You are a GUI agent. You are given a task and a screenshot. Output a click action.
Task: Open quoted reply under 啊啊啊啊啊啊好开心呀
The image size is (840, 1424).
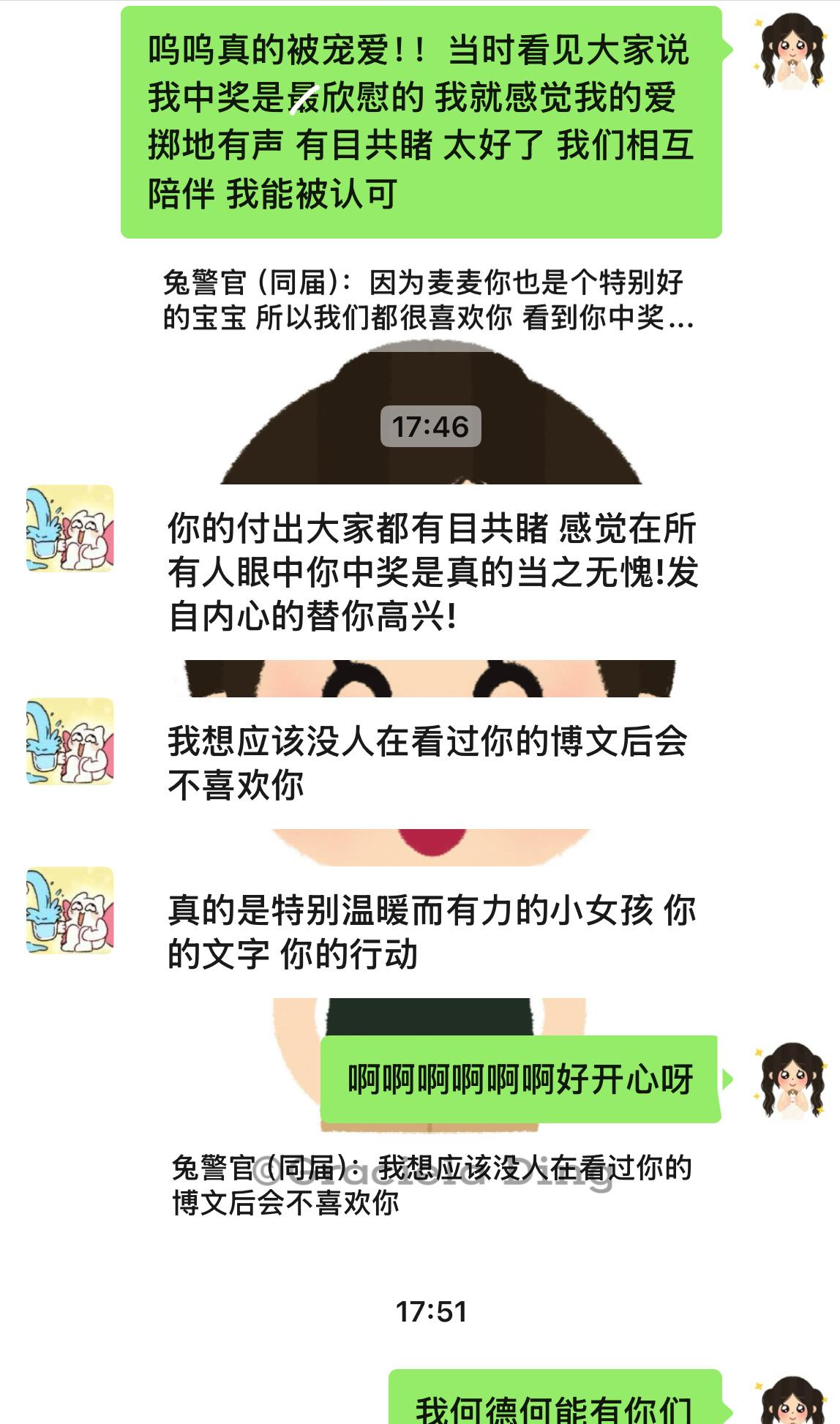point(432,1185)
